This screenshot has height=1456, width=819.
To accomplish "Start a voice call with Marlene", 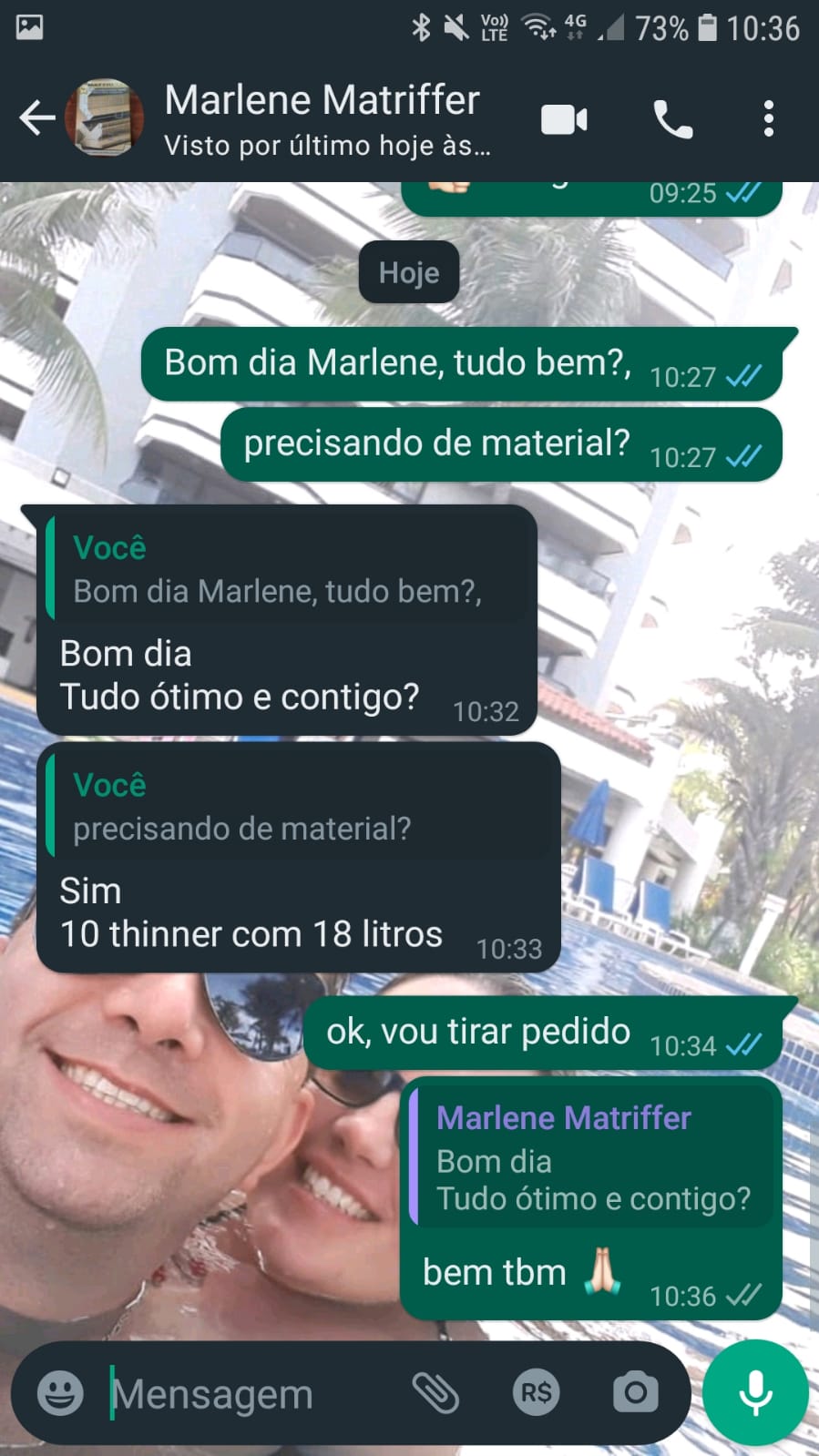I will 673,119.
